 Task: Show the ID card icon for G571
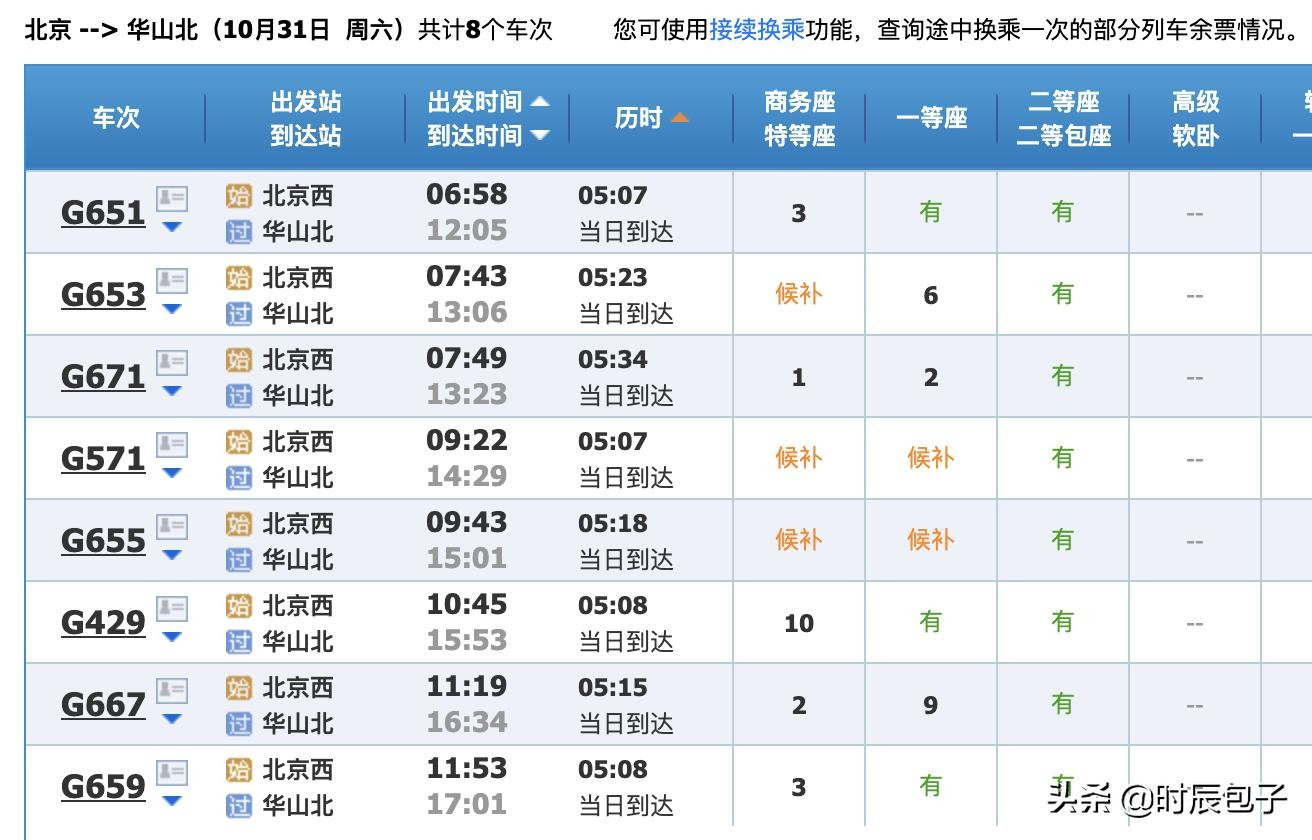pos(172,443)
